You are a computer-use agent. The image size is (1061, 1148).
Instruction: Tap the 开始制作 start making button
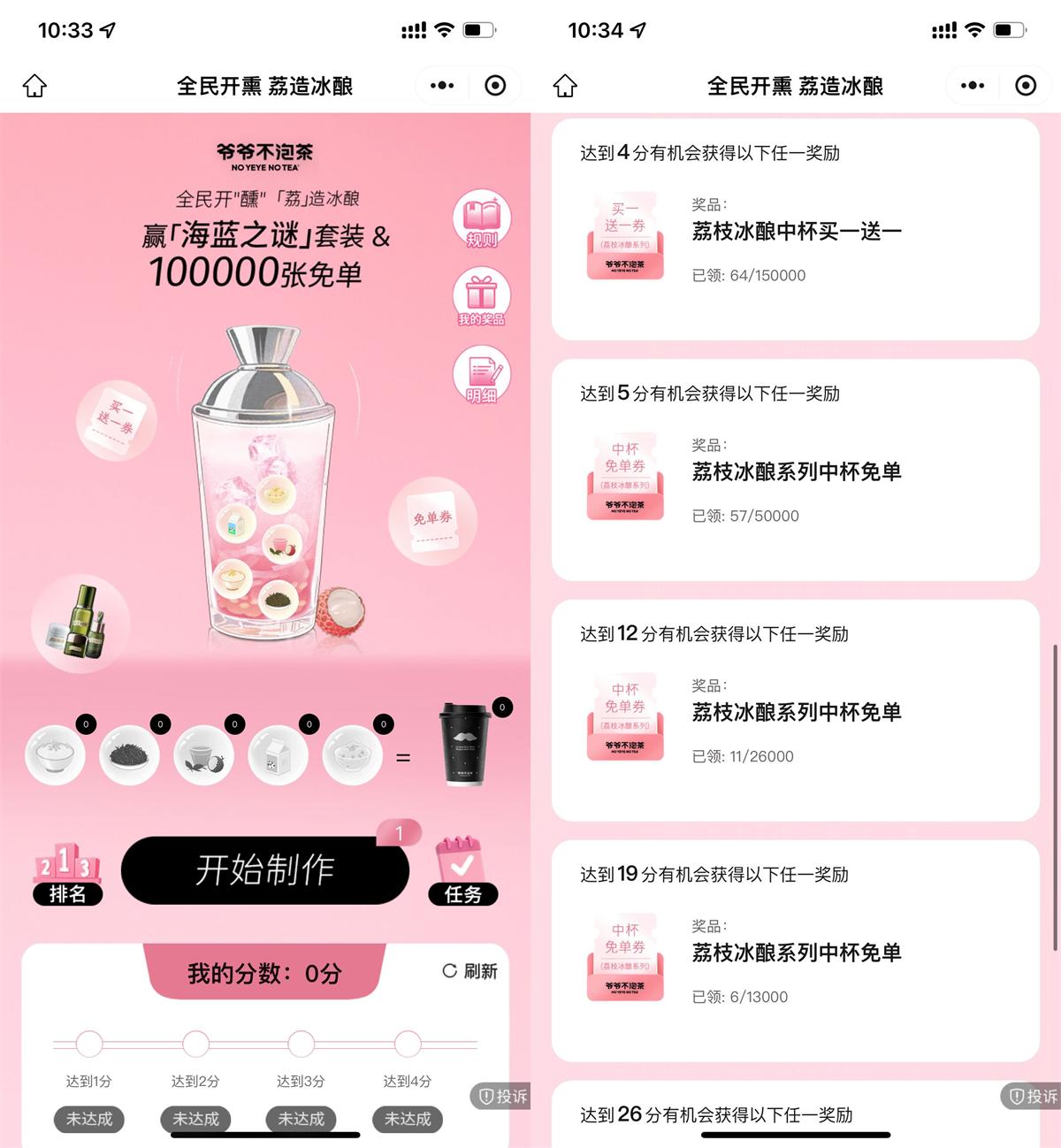tap(265, 870)
